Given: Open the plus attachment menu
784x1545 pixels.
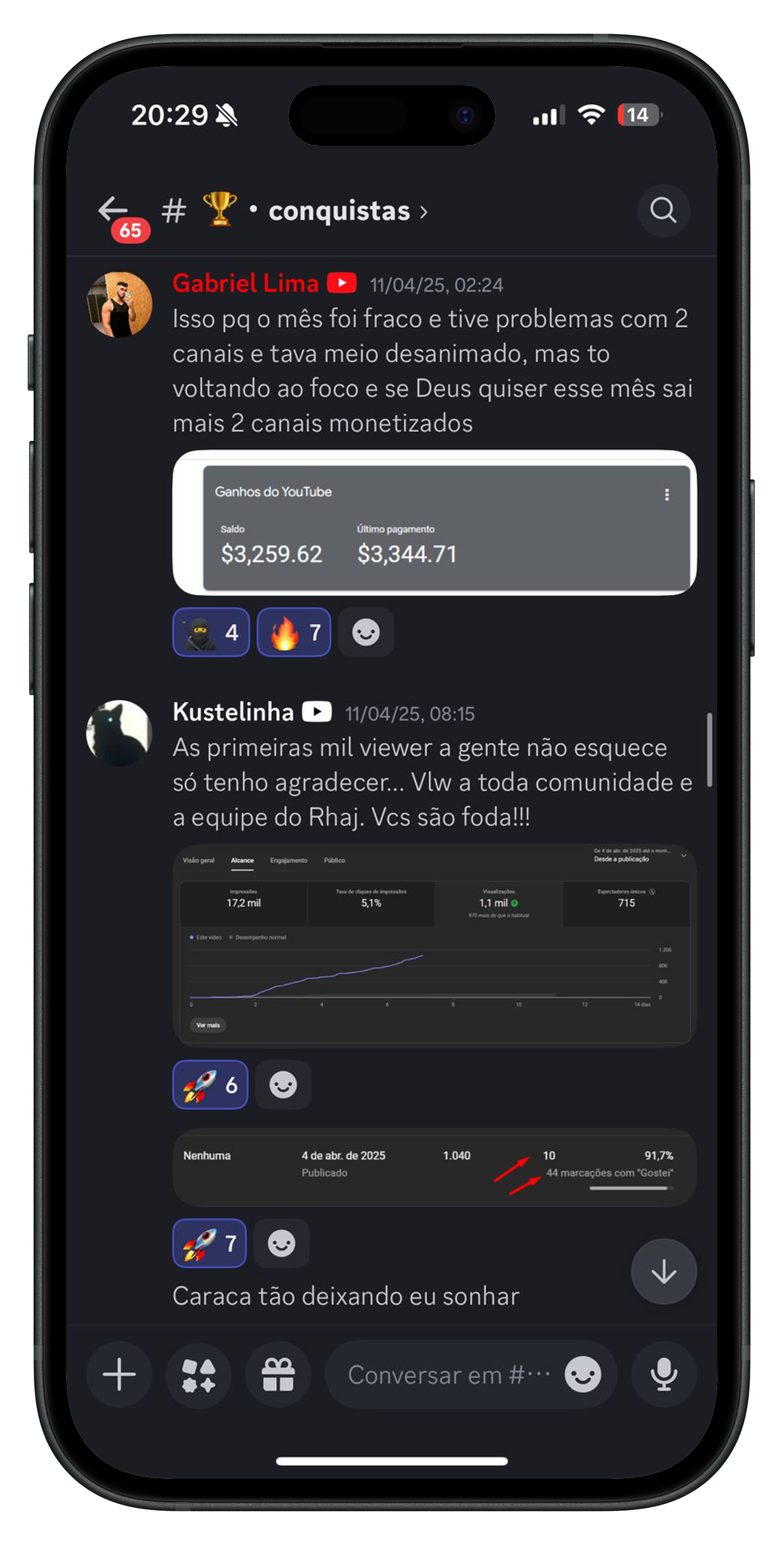Looking at the screenshot, I should (119, 1374).
